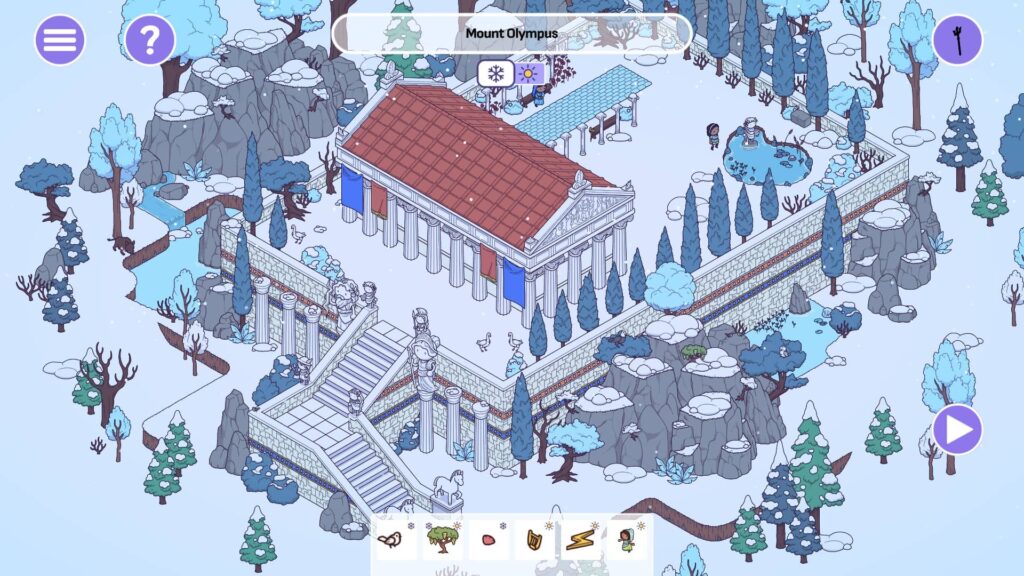
Task: Open the question mark help button
Action: point(150,40)
